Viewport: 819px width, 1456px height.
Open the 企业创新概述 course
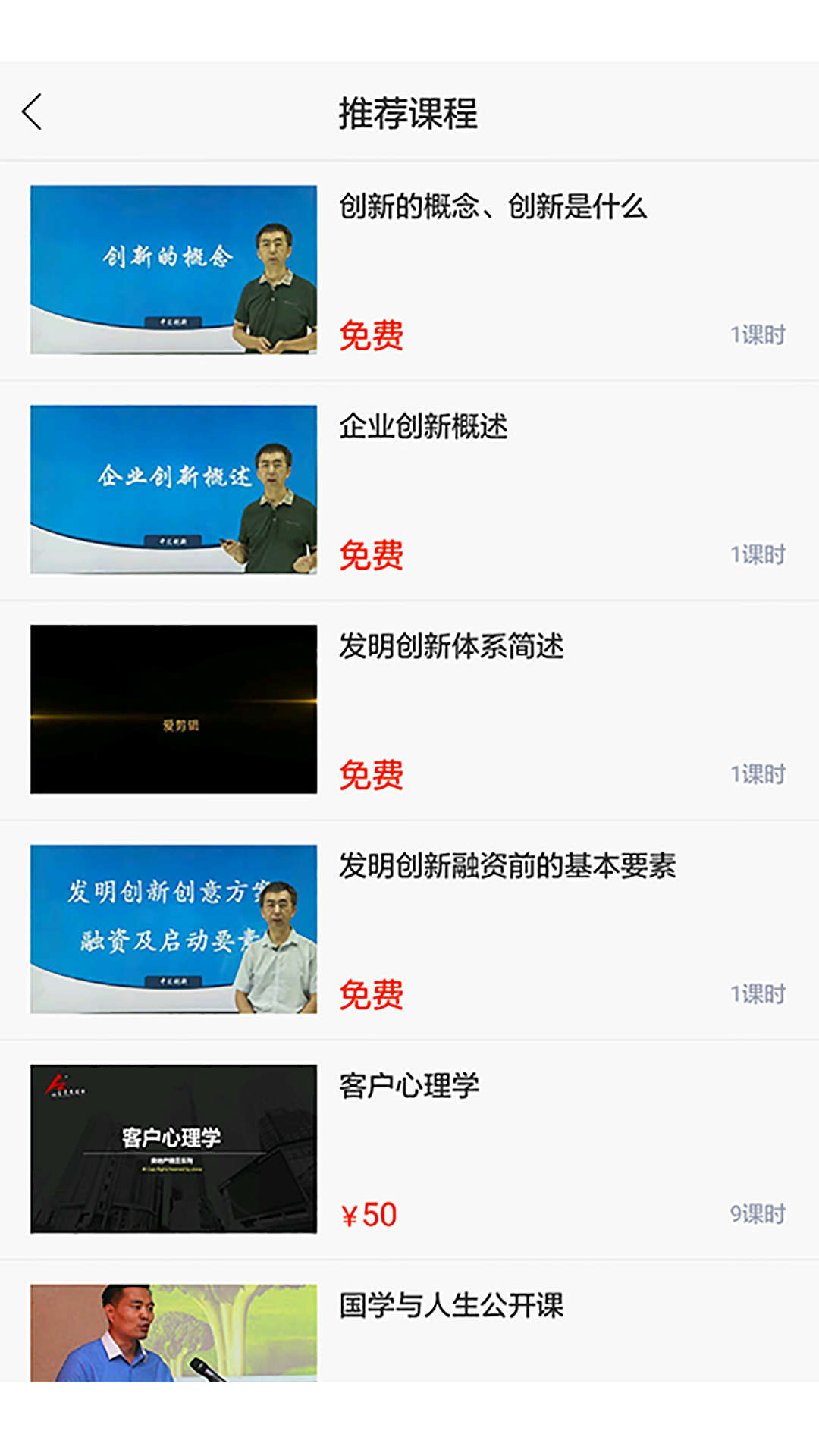(x=409, y=491)
